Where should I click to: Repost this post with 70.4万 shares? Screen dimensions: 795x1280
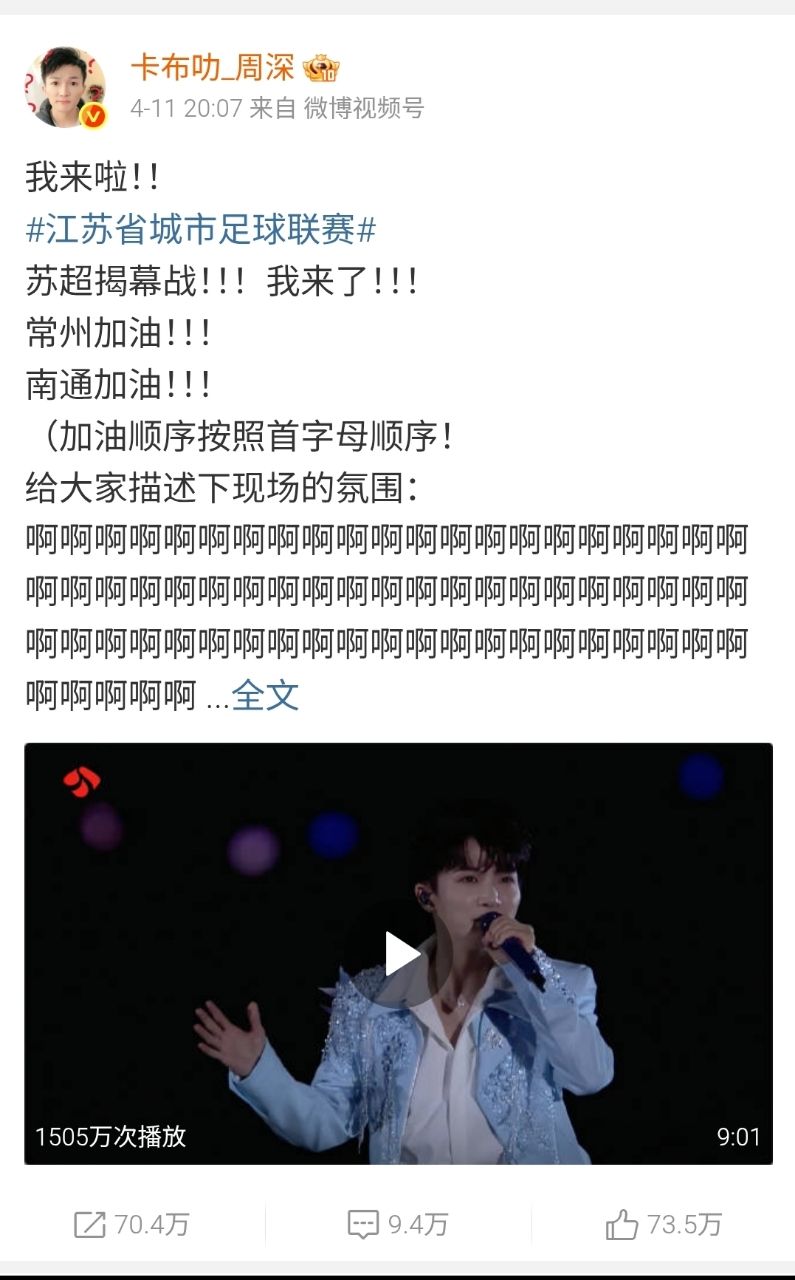click(x=131, y=1224)
